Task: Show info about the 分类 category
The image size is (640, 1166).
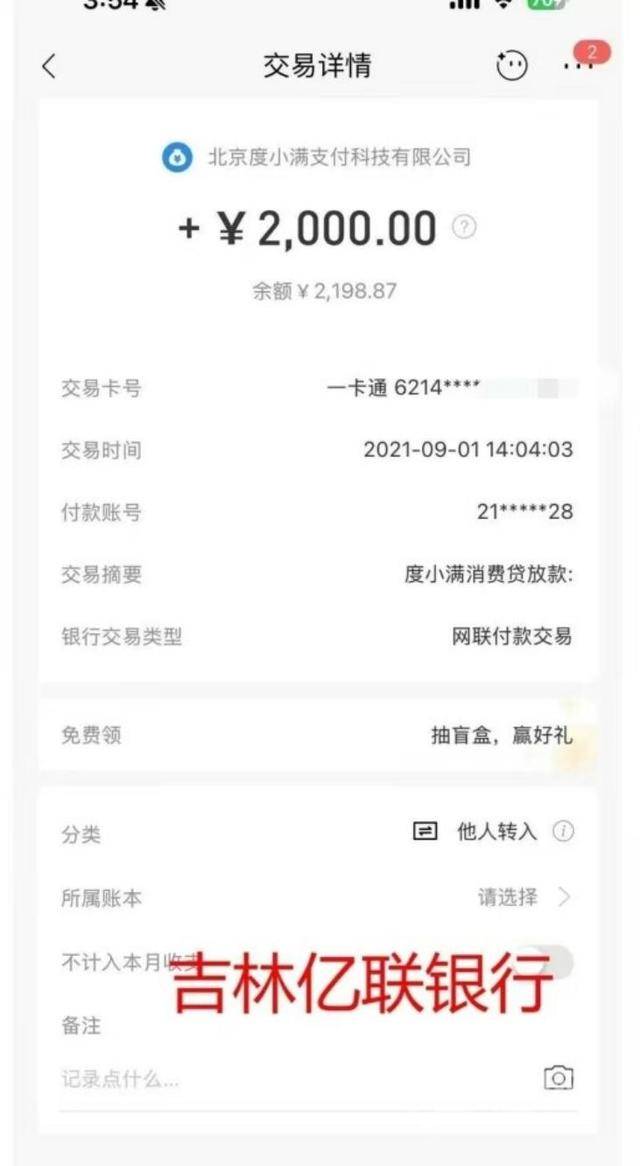Action: pos(564,832)
